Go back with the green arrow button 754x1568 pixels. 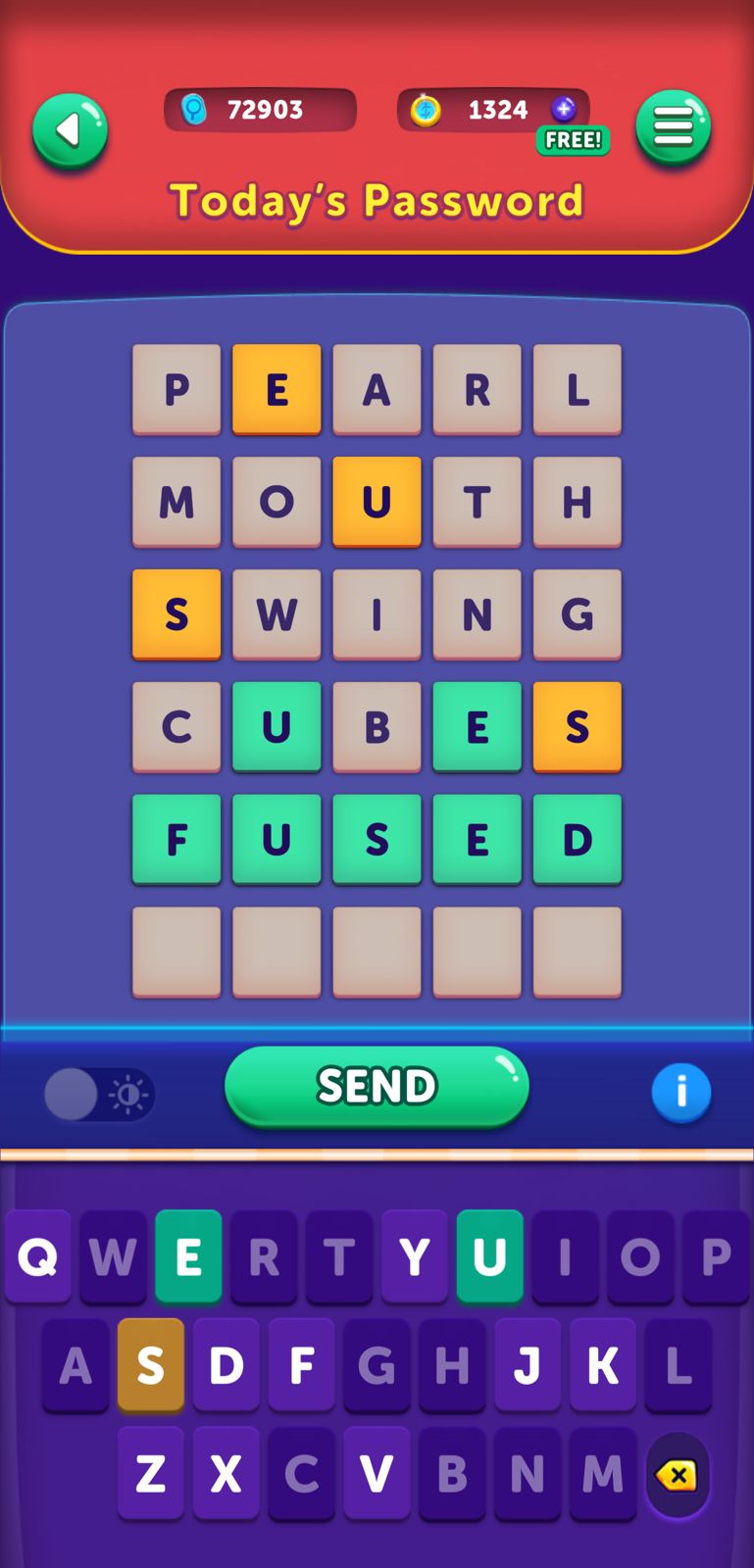coord(70,130)
